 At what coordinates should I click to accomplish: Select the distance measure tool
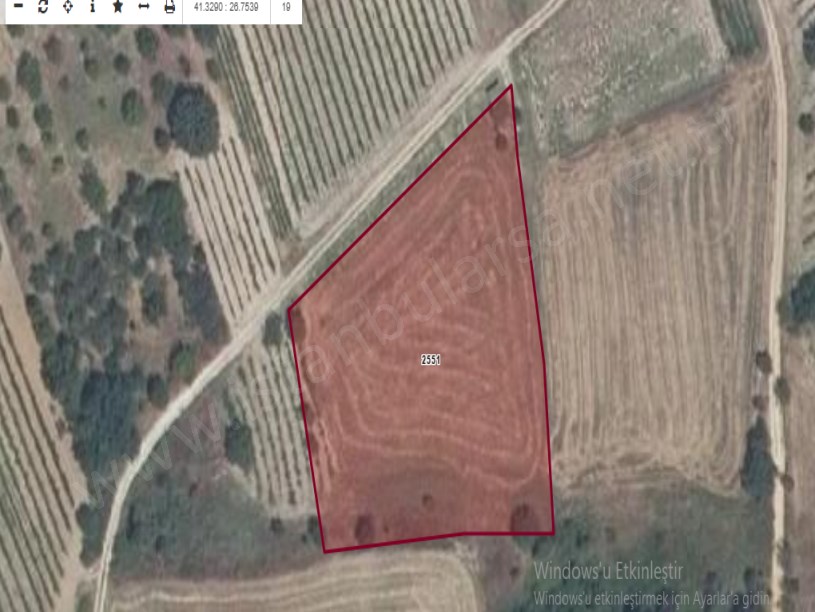coord(144,6)
